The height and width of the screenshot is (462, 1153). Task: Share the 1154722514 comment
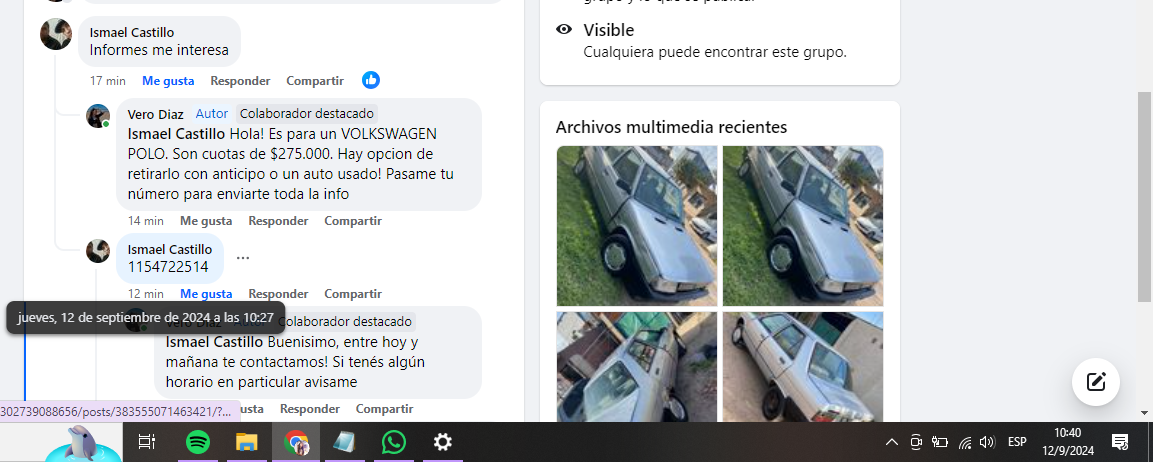353,294
